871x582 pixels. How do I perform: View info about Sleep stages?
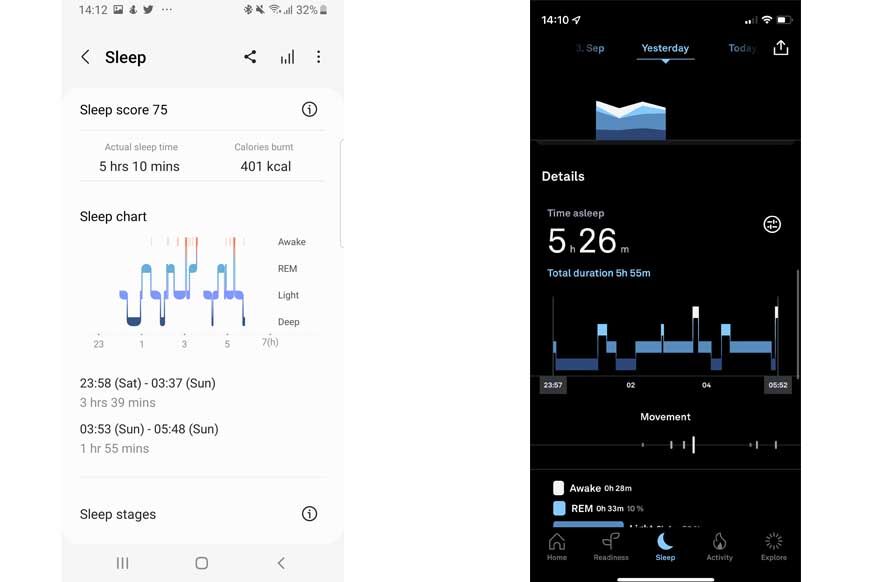[x=309, y=514]
